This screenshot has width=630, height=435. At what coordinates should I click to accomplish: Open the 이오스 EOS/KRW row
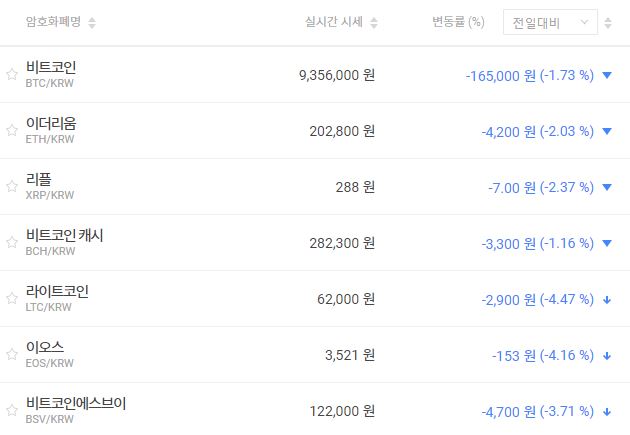coord(45,347)
